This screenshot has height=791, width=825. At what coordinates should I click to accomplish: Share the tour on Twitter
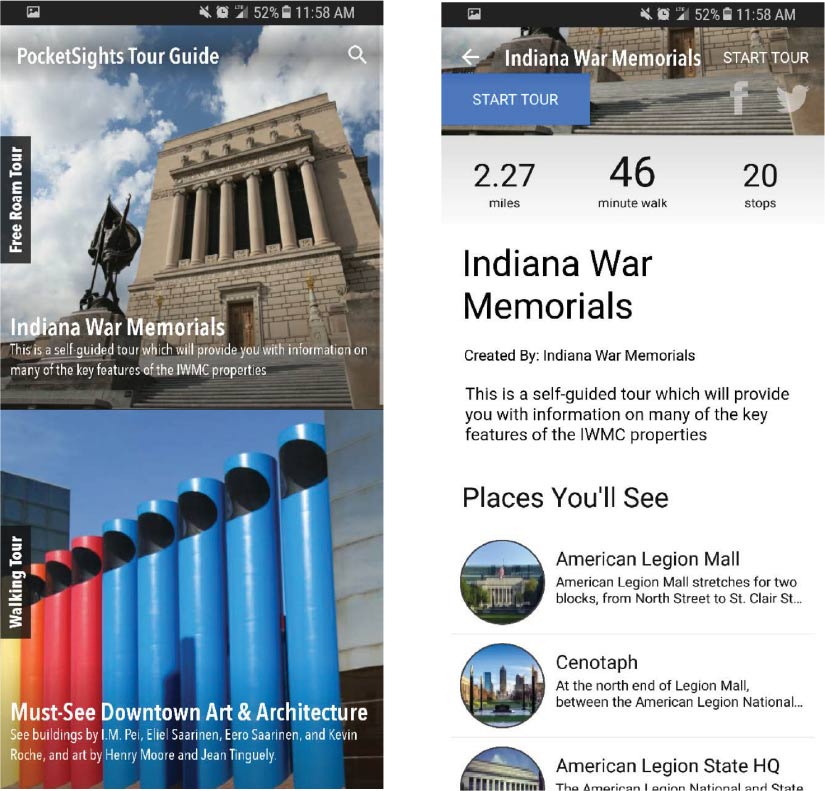coord(791,97)
